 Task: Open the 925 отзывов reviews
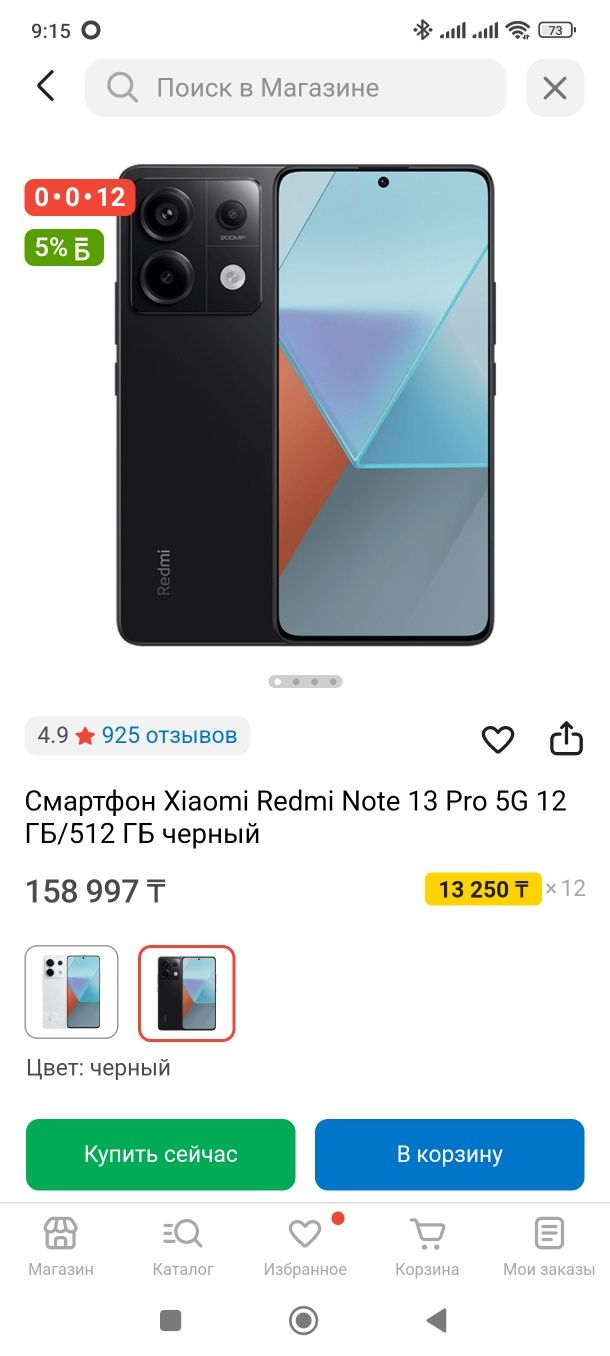[169, 736]
